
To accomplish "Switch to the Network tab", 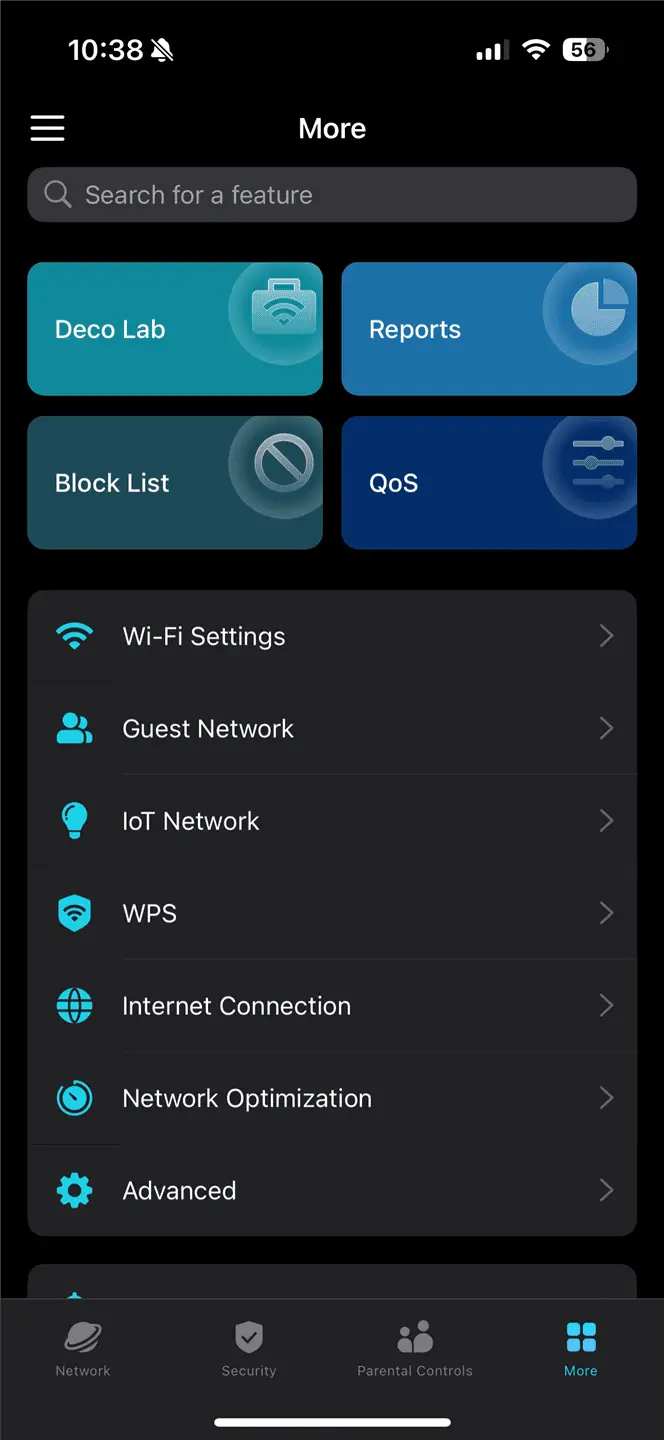I will tap(83, 1349).
